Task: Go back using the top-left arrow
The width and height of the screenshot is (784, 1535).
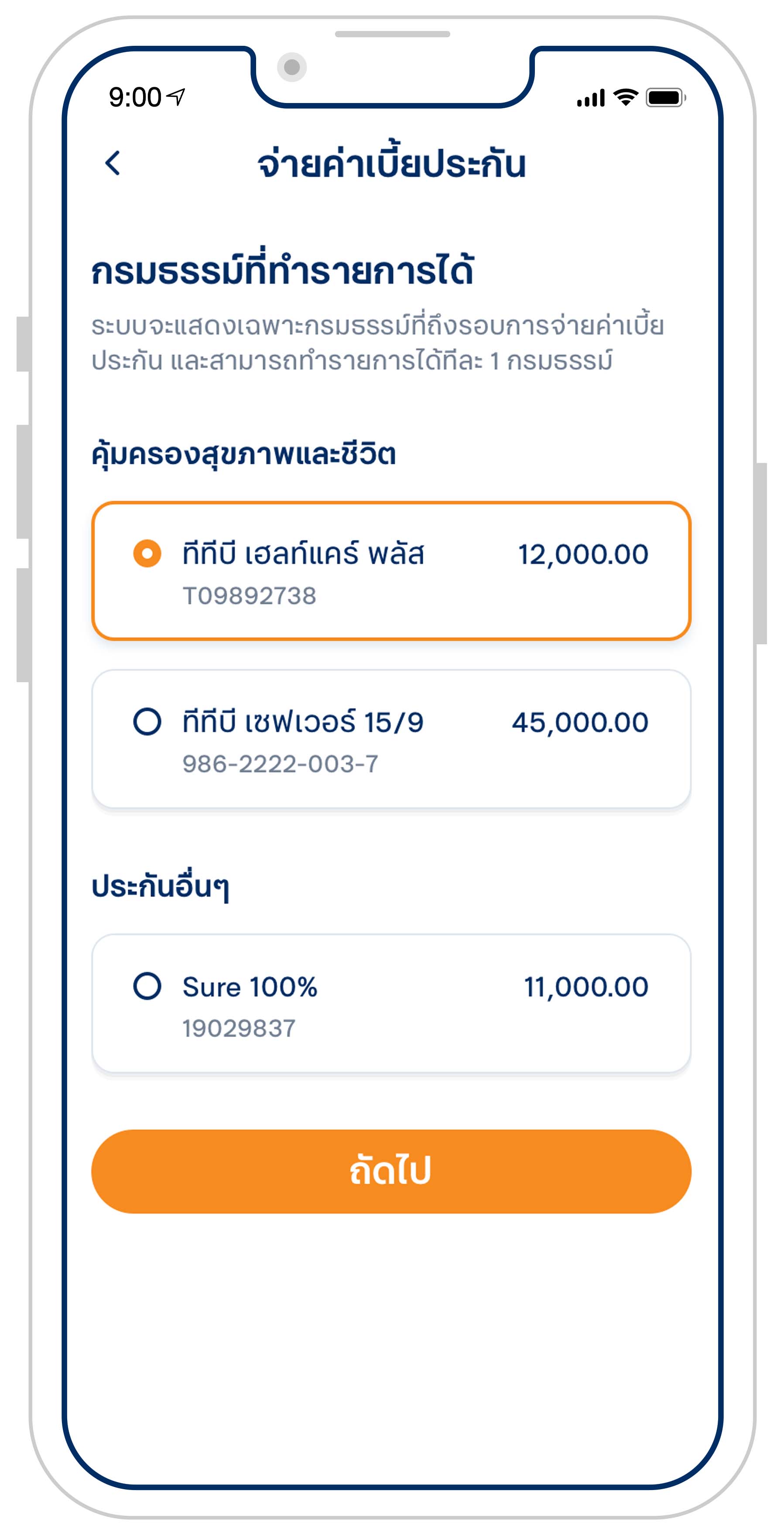Action: pyautogui.click(x=113, y=163)
